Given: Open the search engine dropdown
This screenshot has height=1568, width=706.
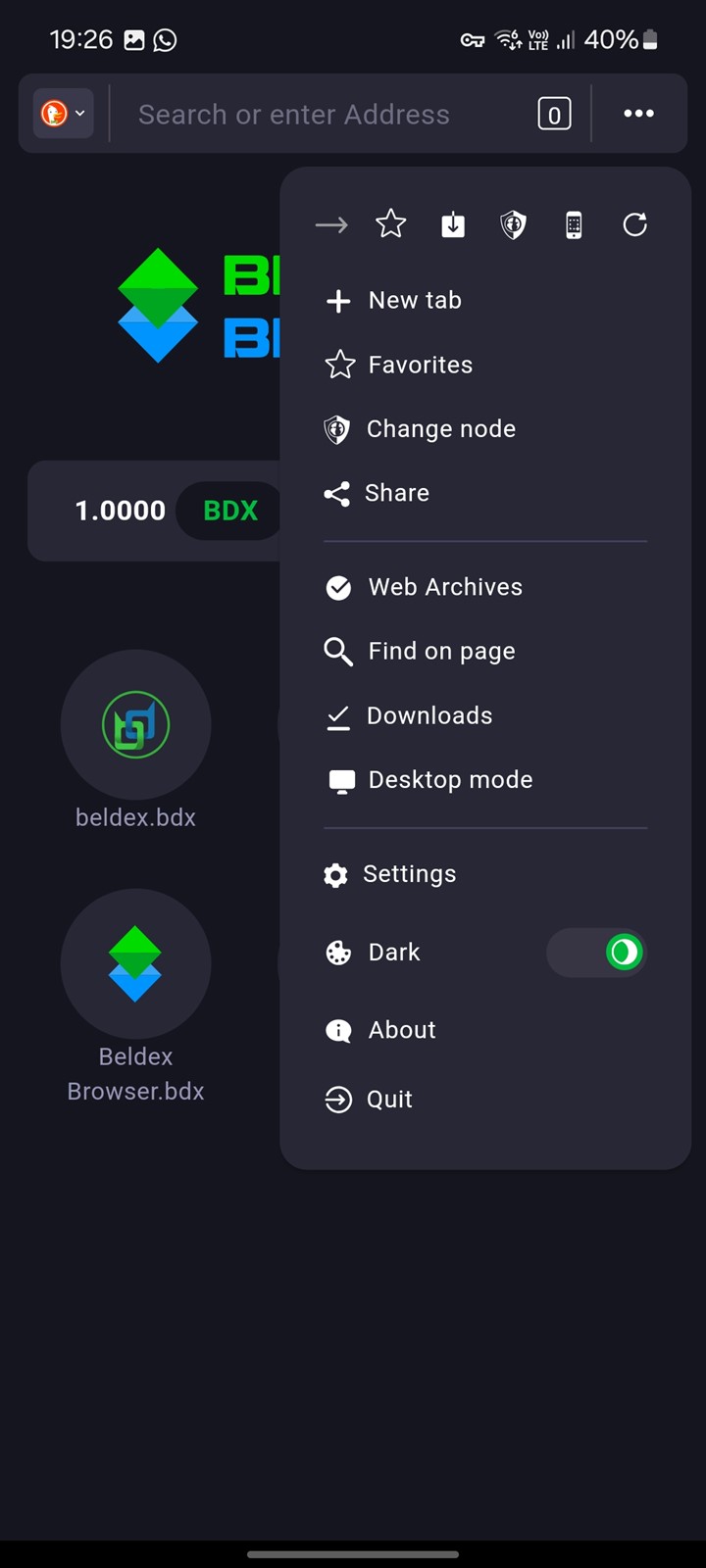Looking at the screenshot, I should 64,114.
